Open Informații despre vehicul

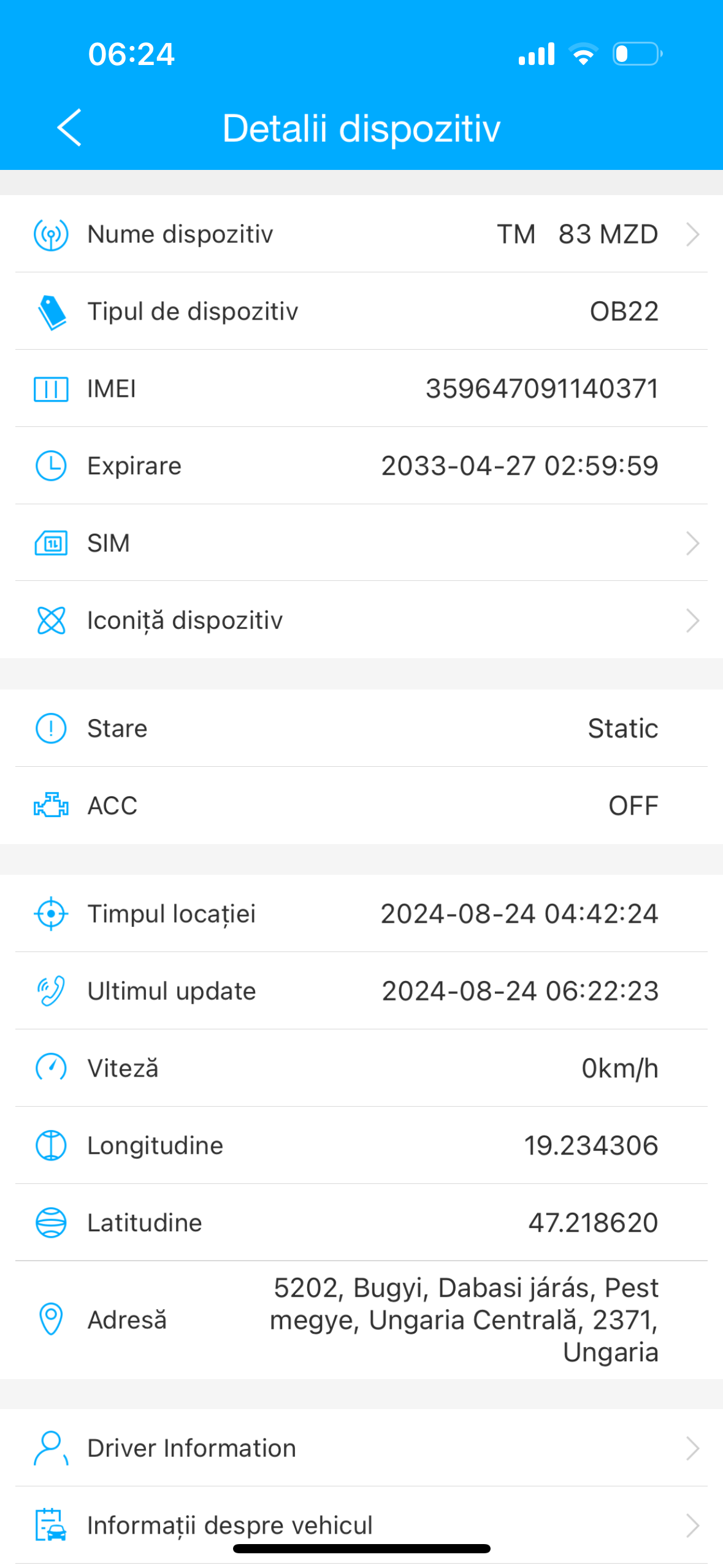click(361, 1526)
